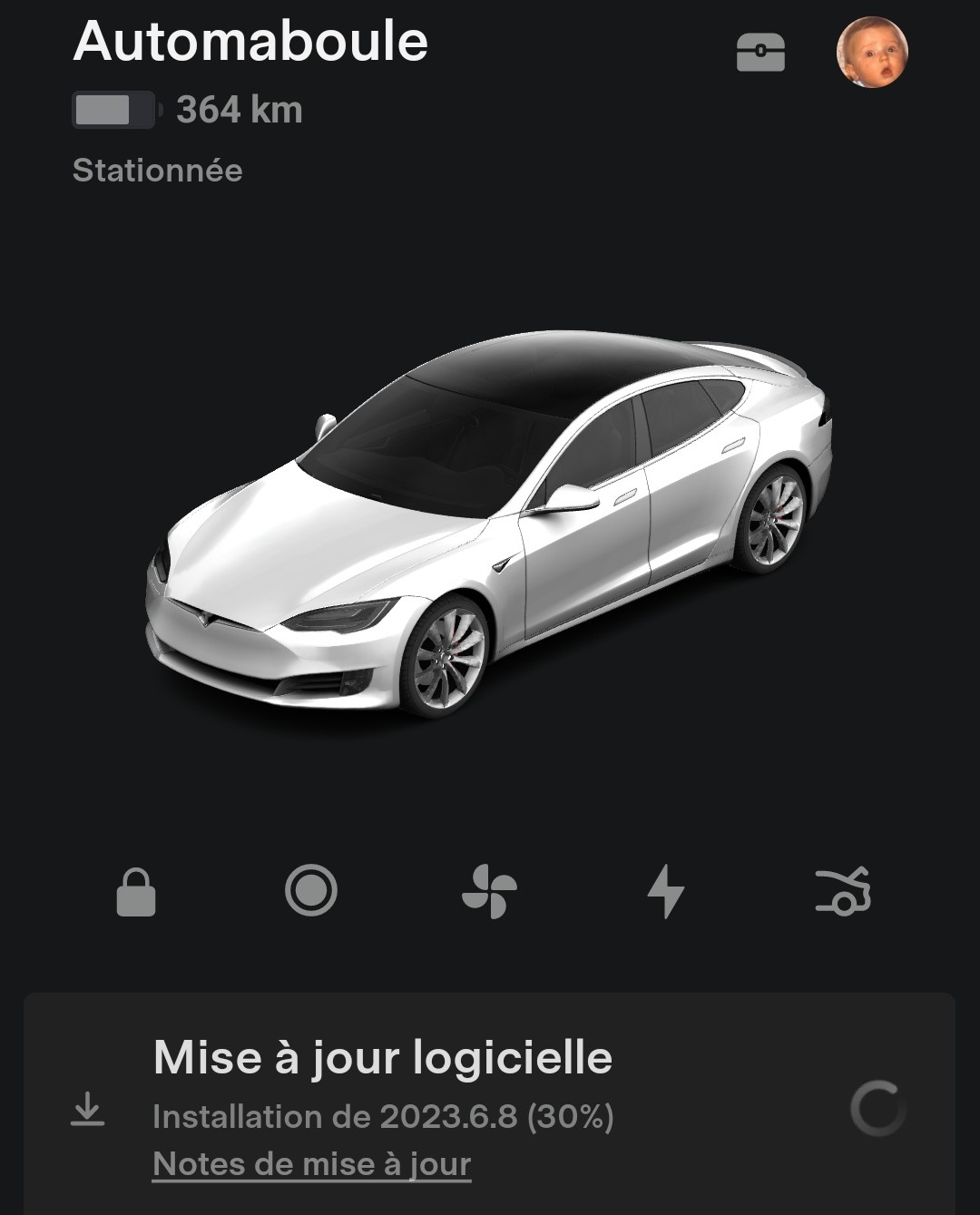Screen dimensions: 980x1215
Task: Open Notes de mise à jour link
Action: coord(311,1163)
